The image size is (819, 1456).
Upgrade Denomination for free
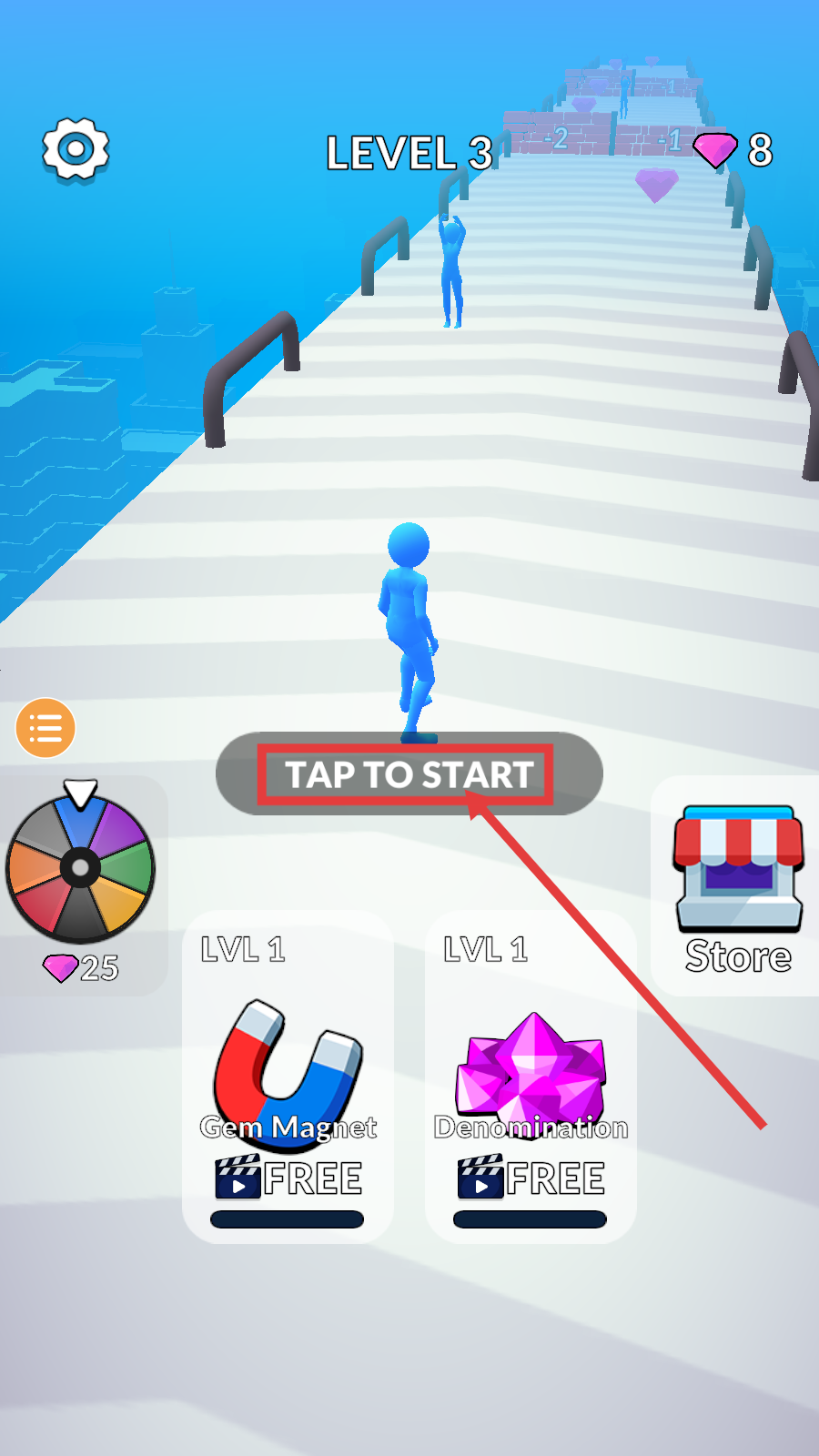[531, 1178]
